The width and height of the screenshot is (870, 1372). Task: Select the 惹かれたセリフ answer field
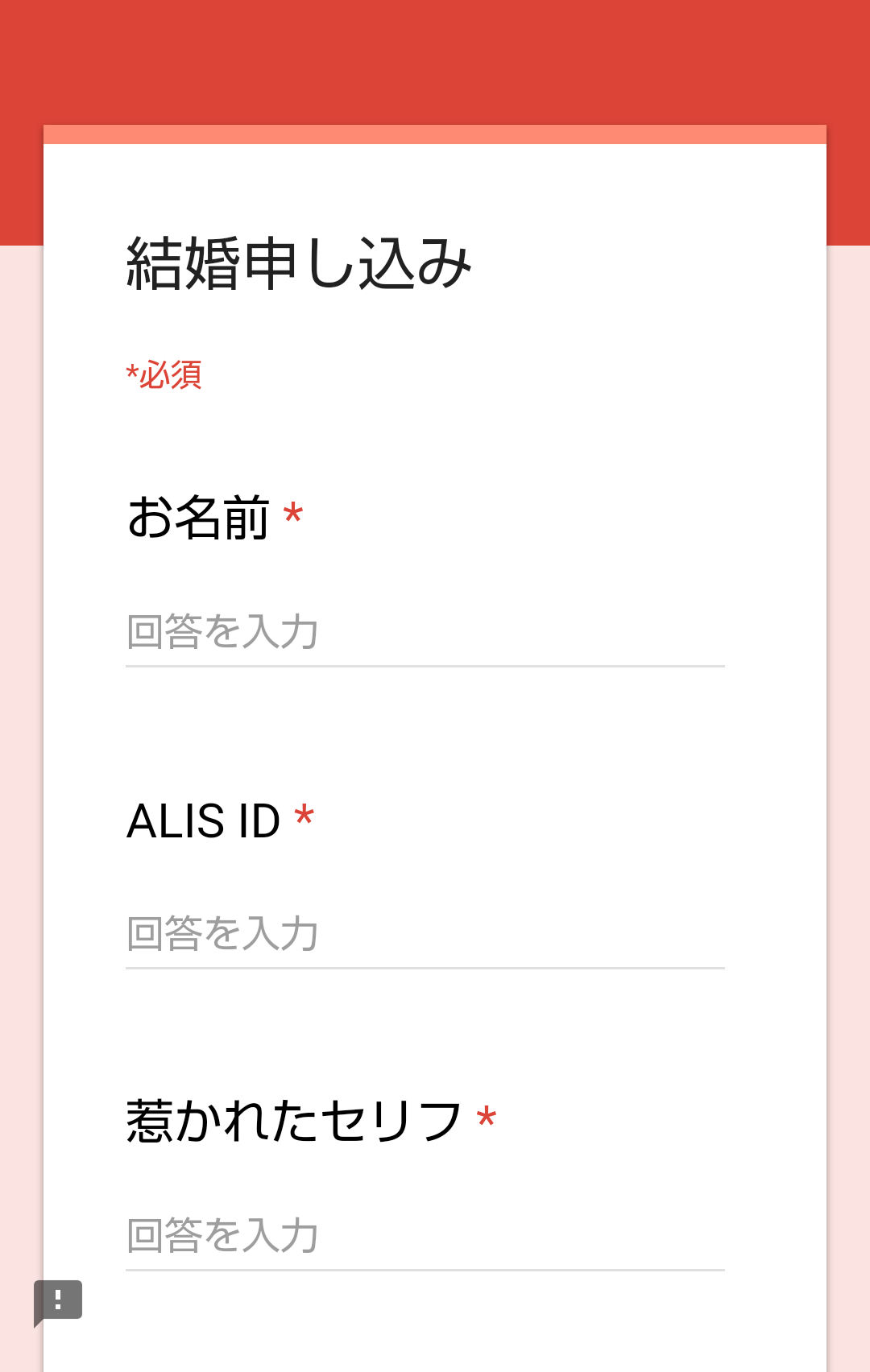[x=425, y=1236]
